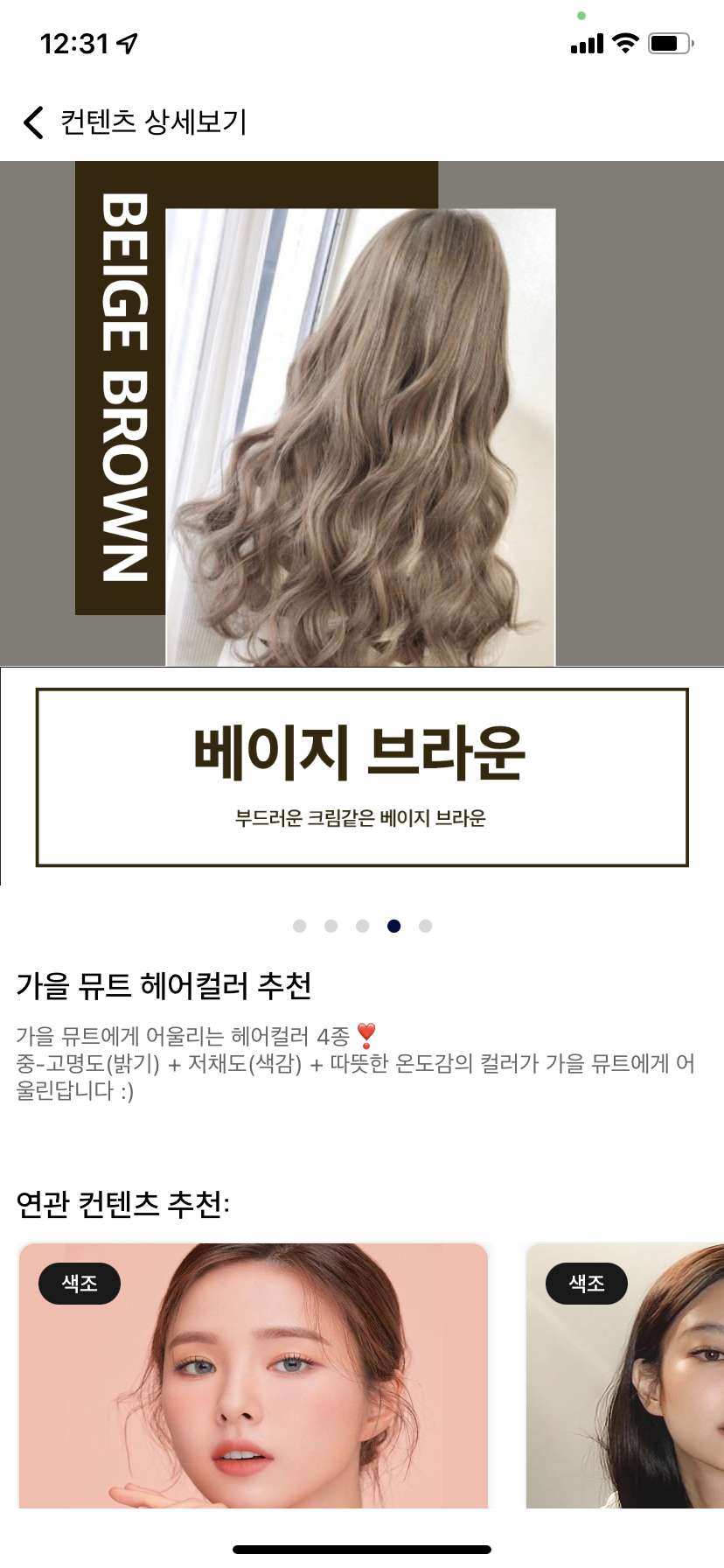The height and width of the screenshot is (1568, 724).
Task: Jump to the first carousel page dot
Action: (300, 926)
